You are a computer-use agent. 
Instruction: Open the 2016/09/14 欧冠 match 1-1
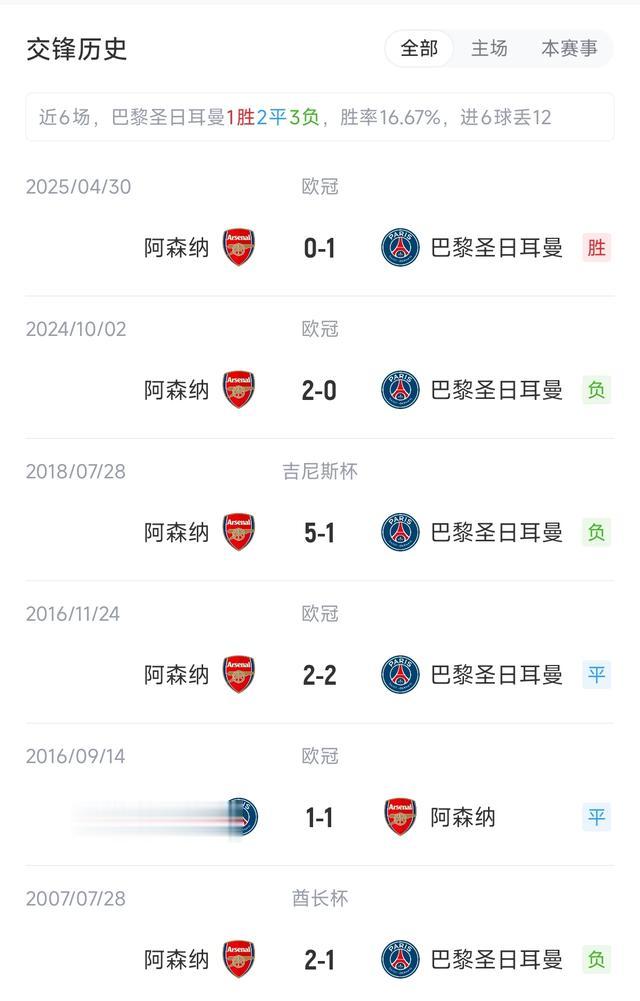click(x=320, y=795)
